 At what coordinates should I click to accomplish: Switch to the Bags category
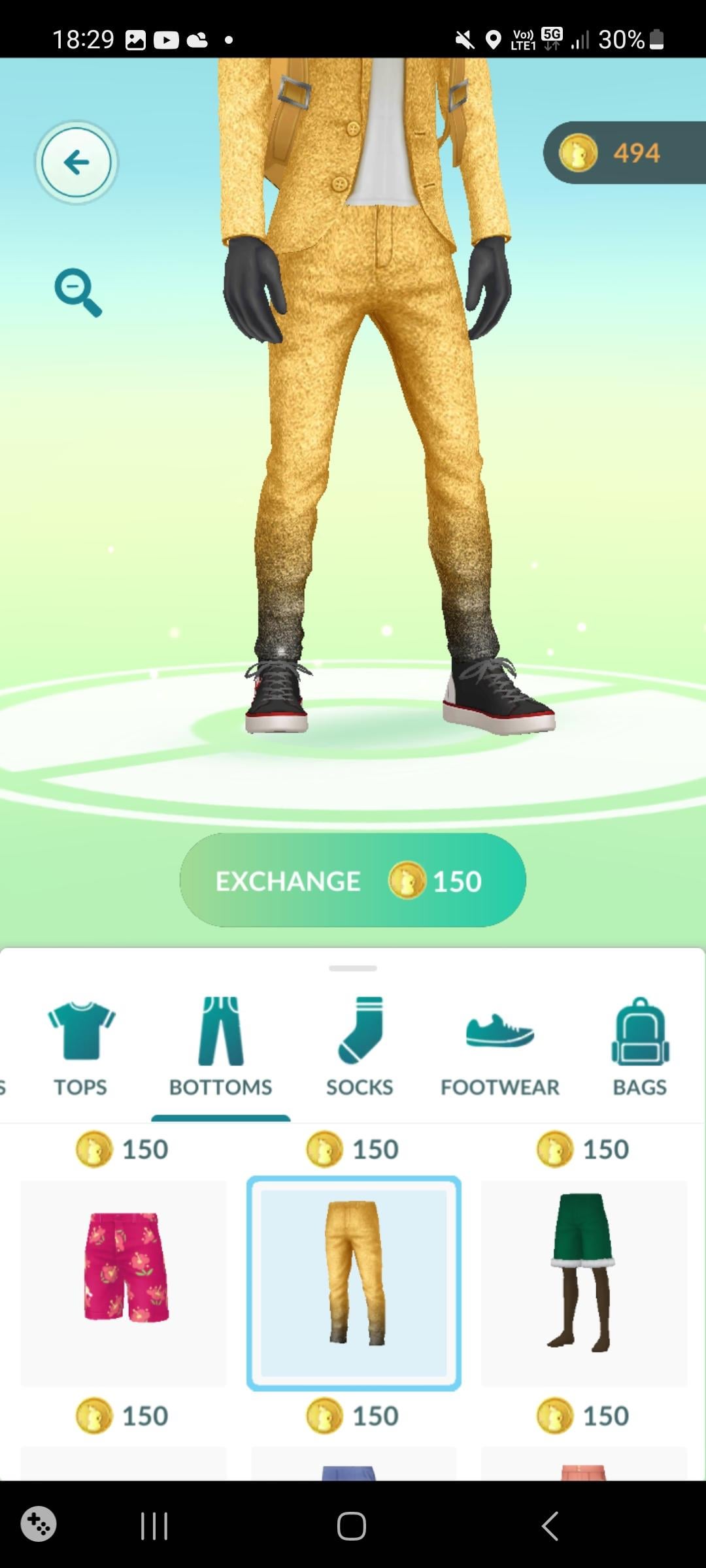click(640, 1047)
